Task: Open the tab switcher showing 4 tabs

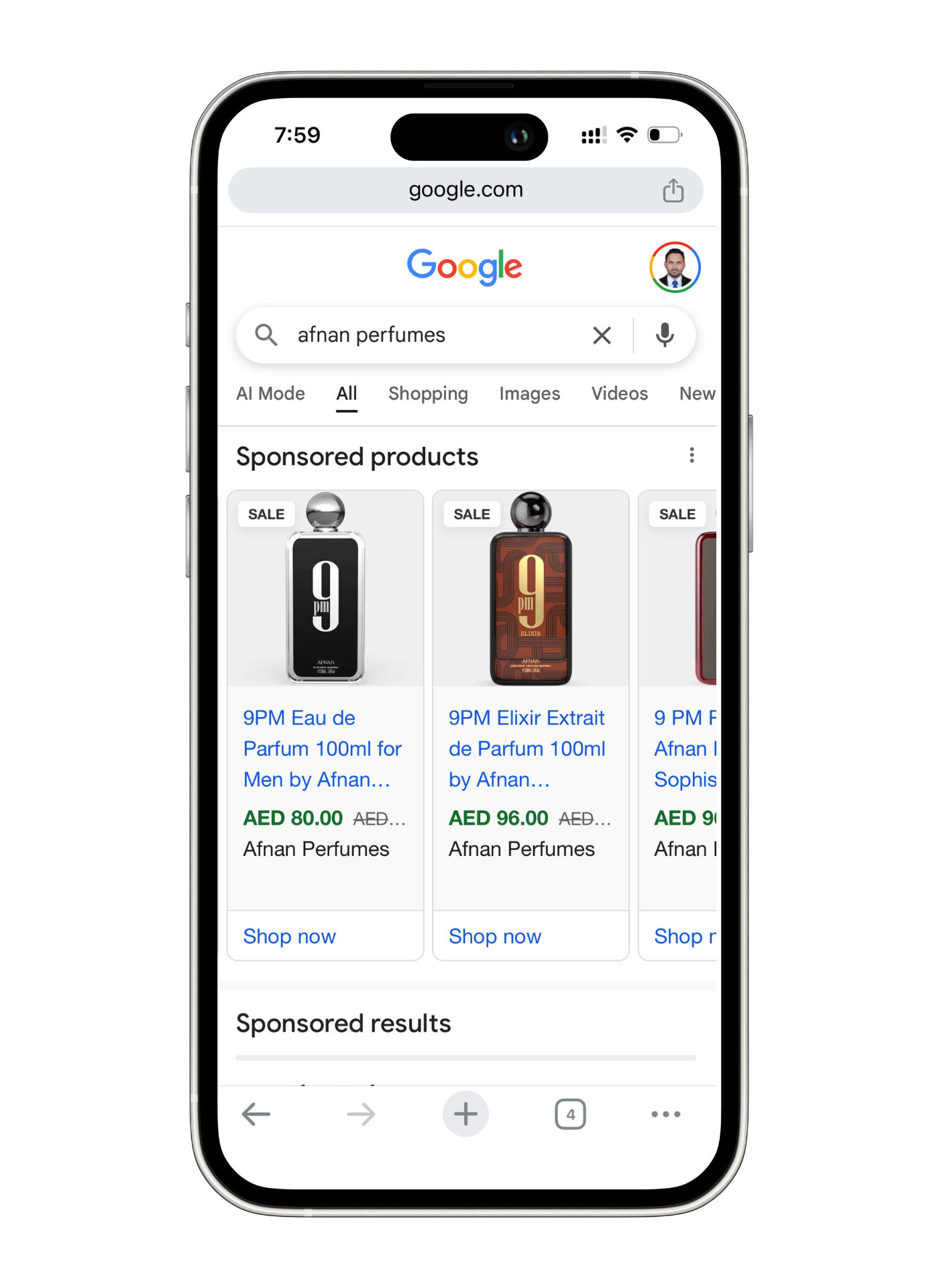Action: (x=570, y=1114)
